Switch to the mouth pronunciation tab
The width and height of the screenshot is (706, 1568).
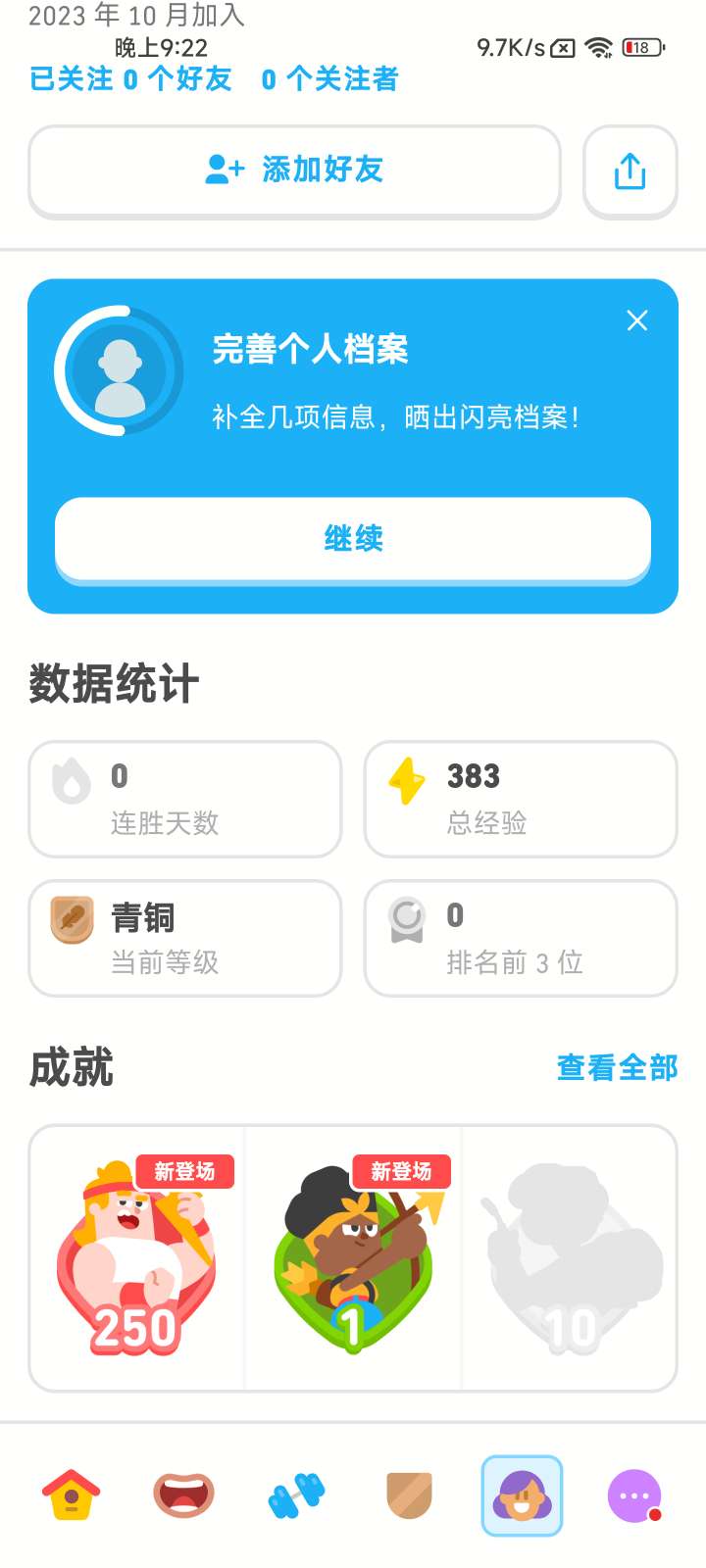(x=183, y=1495)
